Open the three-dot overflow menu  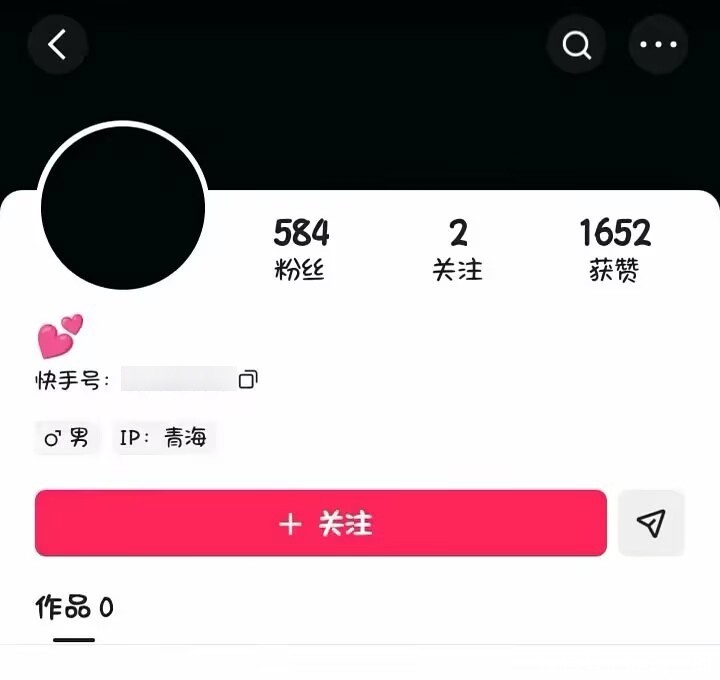coord(658,44)
